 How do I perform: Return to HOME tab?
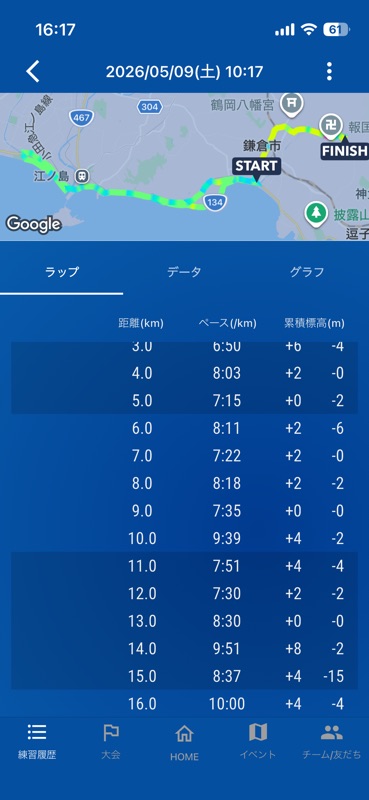click(x=184, y=743)
